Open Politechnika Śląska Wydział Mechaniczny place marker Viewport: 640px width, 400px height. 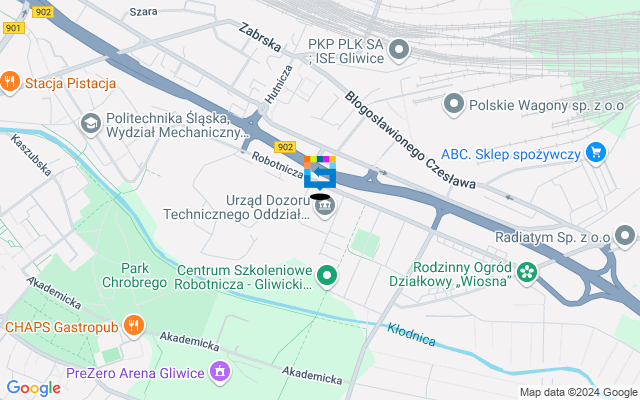(91, 124)
